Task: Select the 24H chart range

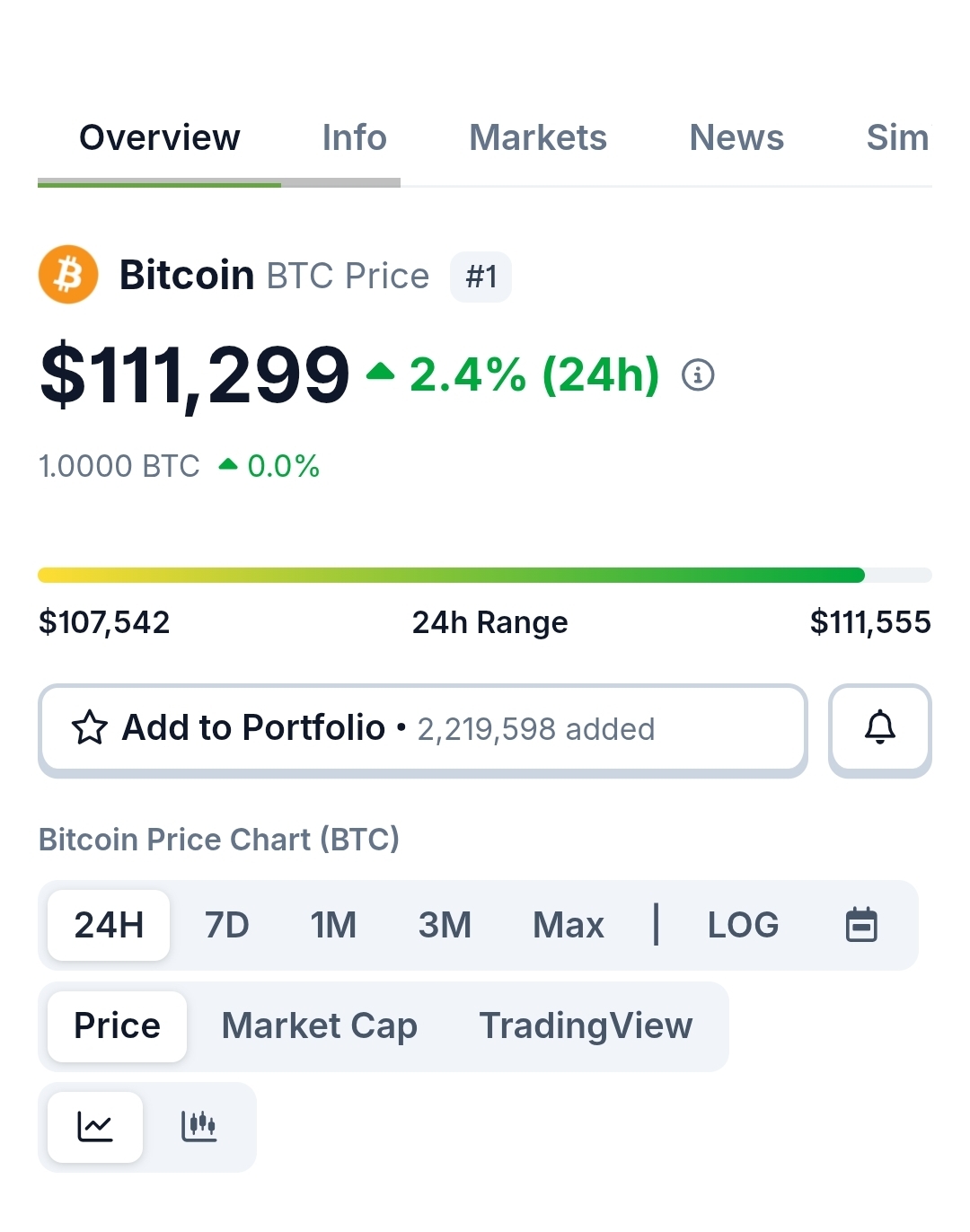Action: (109, 925)
